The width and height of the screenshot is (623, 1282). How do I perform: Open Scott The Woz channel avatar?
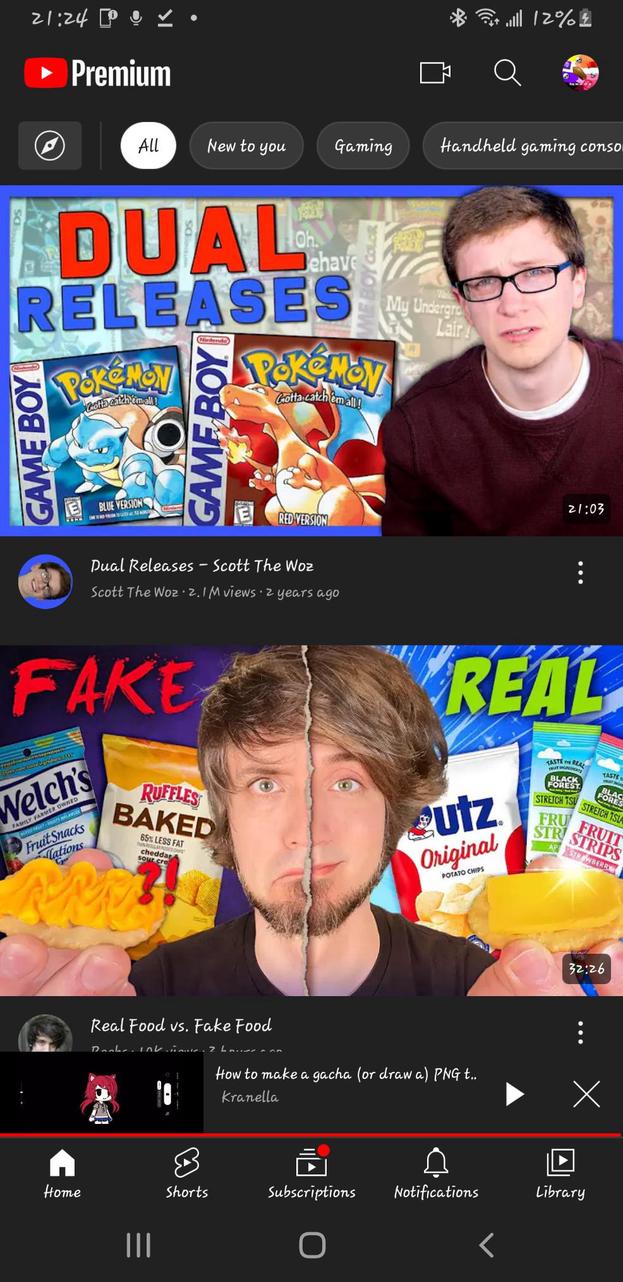coord(45,581)
